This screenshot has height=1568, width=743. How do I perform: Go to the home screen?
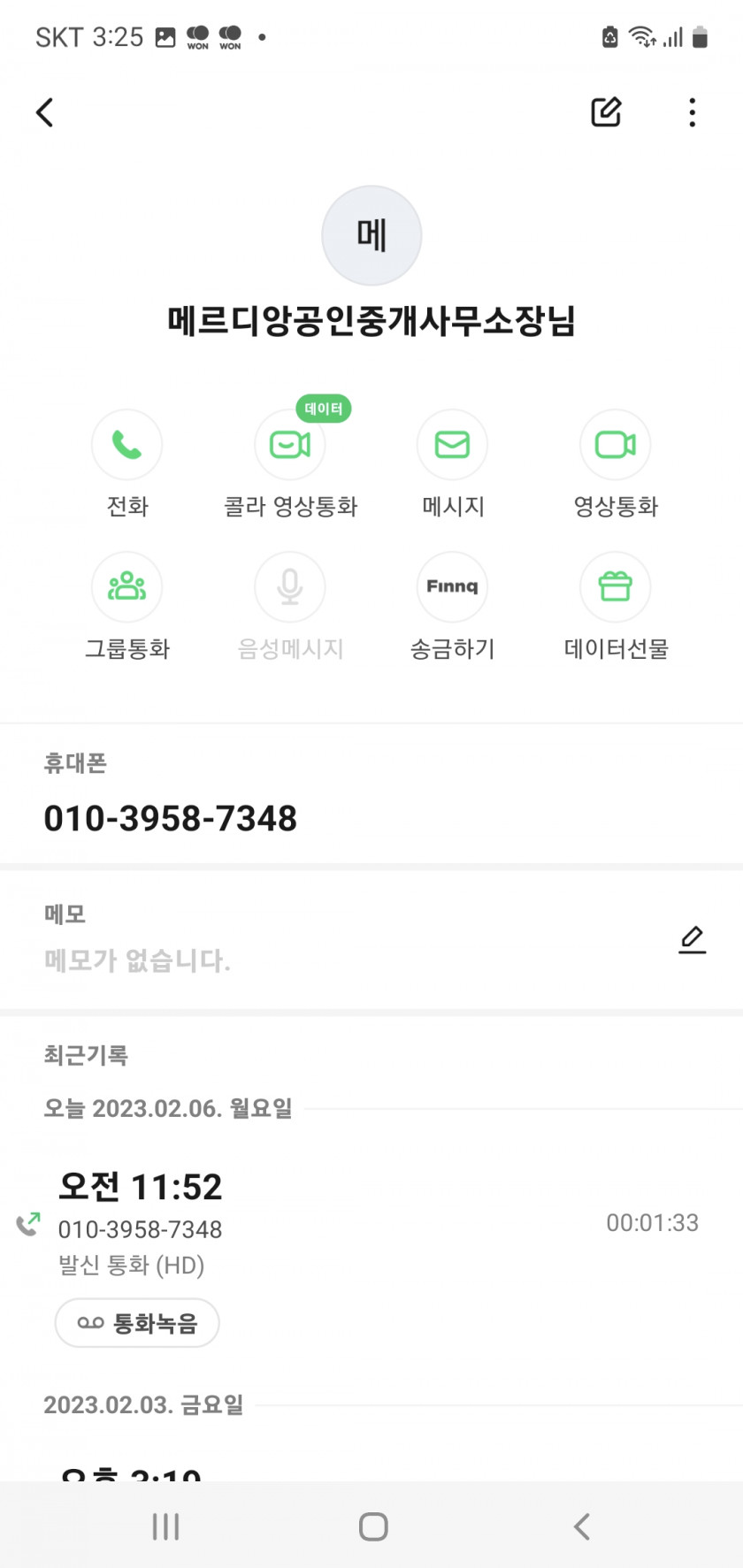(373, 1526)
